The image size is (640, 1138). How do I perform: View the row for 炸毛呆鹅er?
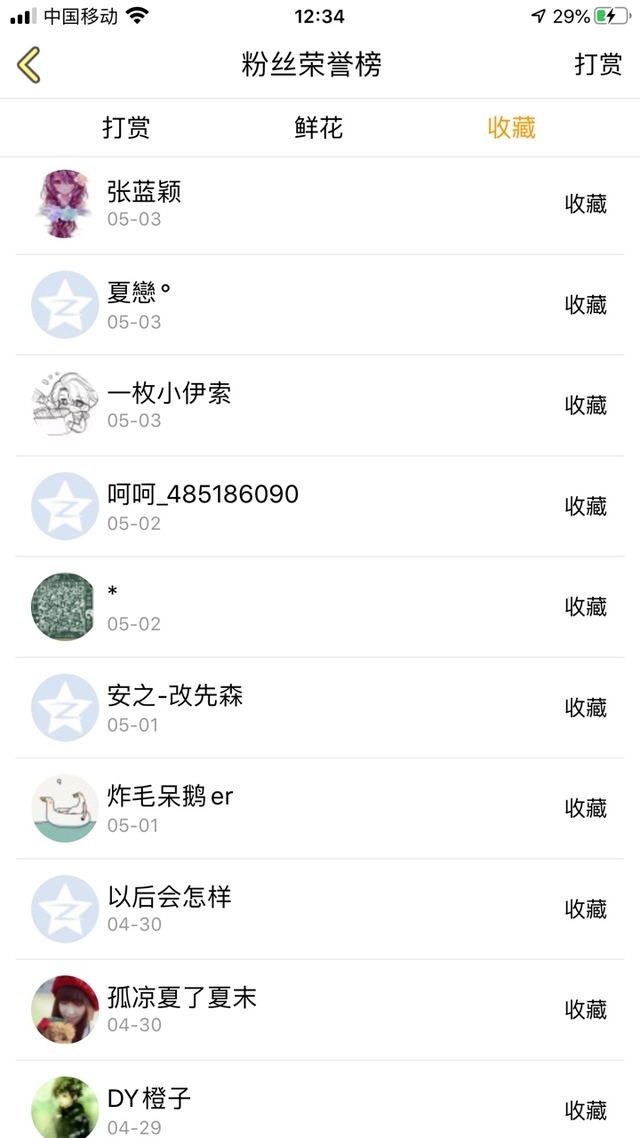(x=320, y=808)
